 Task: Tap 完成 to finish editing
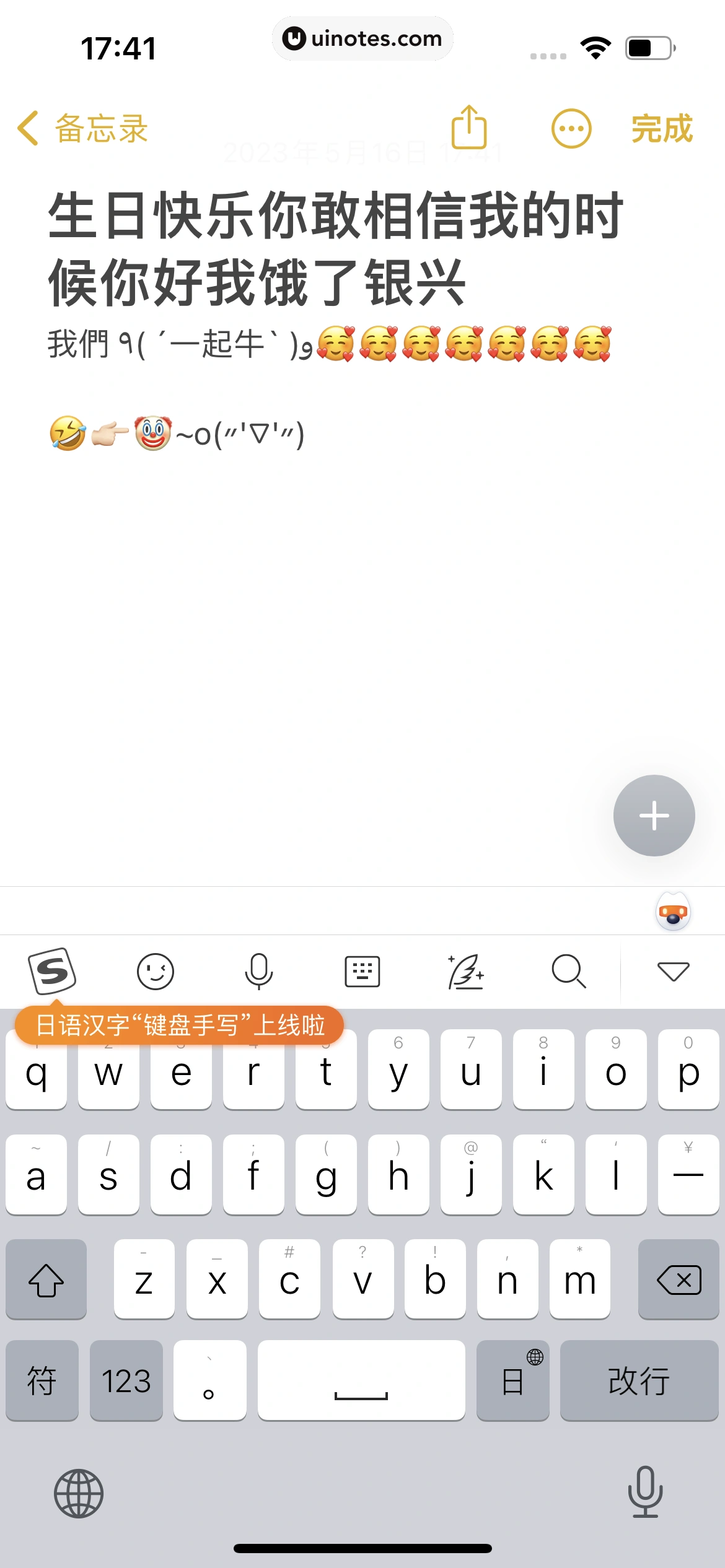point(661,129)
